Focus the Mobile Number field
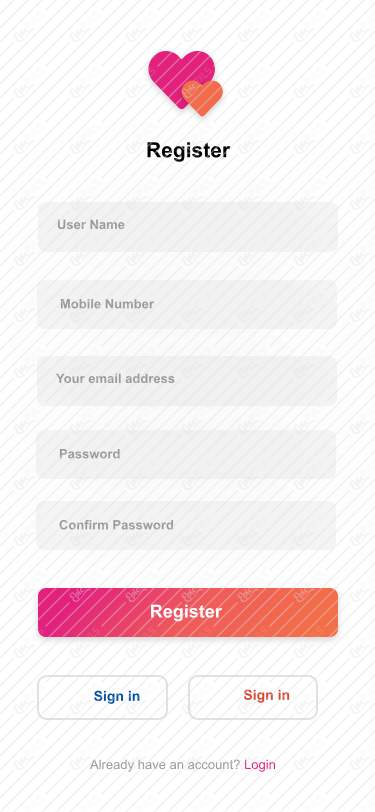This screenshot has height=812, width=375. pos(187,304)
